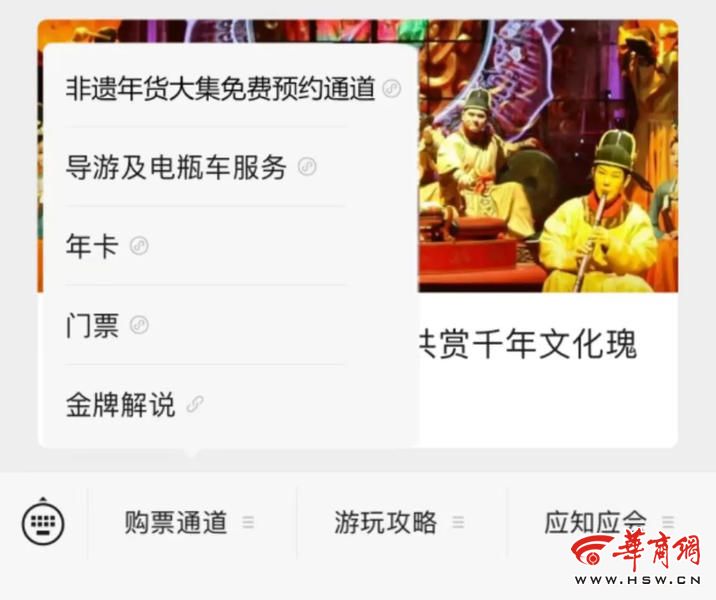Select 导游及电瓶车服务 option
Image resolution: width=716 pixels, height=600 pixels.
click(177, 167)
